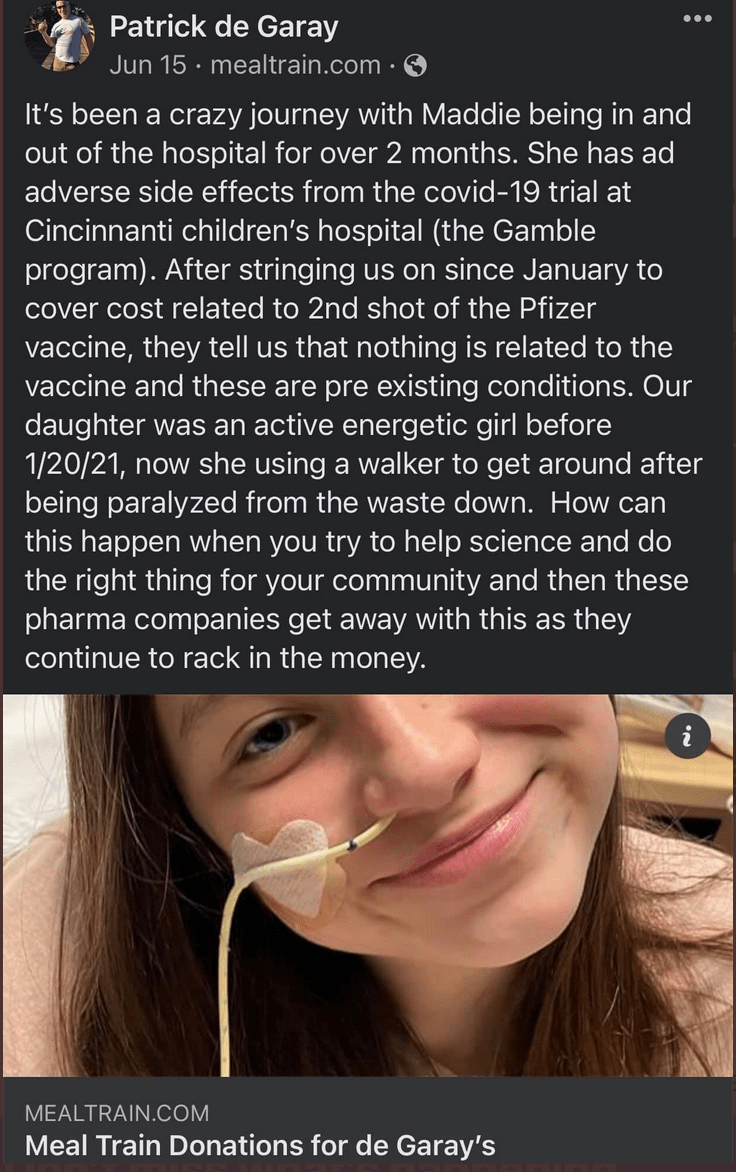Open Patrick de Garay's profile name
This screenshot has height=1172, width=736.
(x=223, y=26)
